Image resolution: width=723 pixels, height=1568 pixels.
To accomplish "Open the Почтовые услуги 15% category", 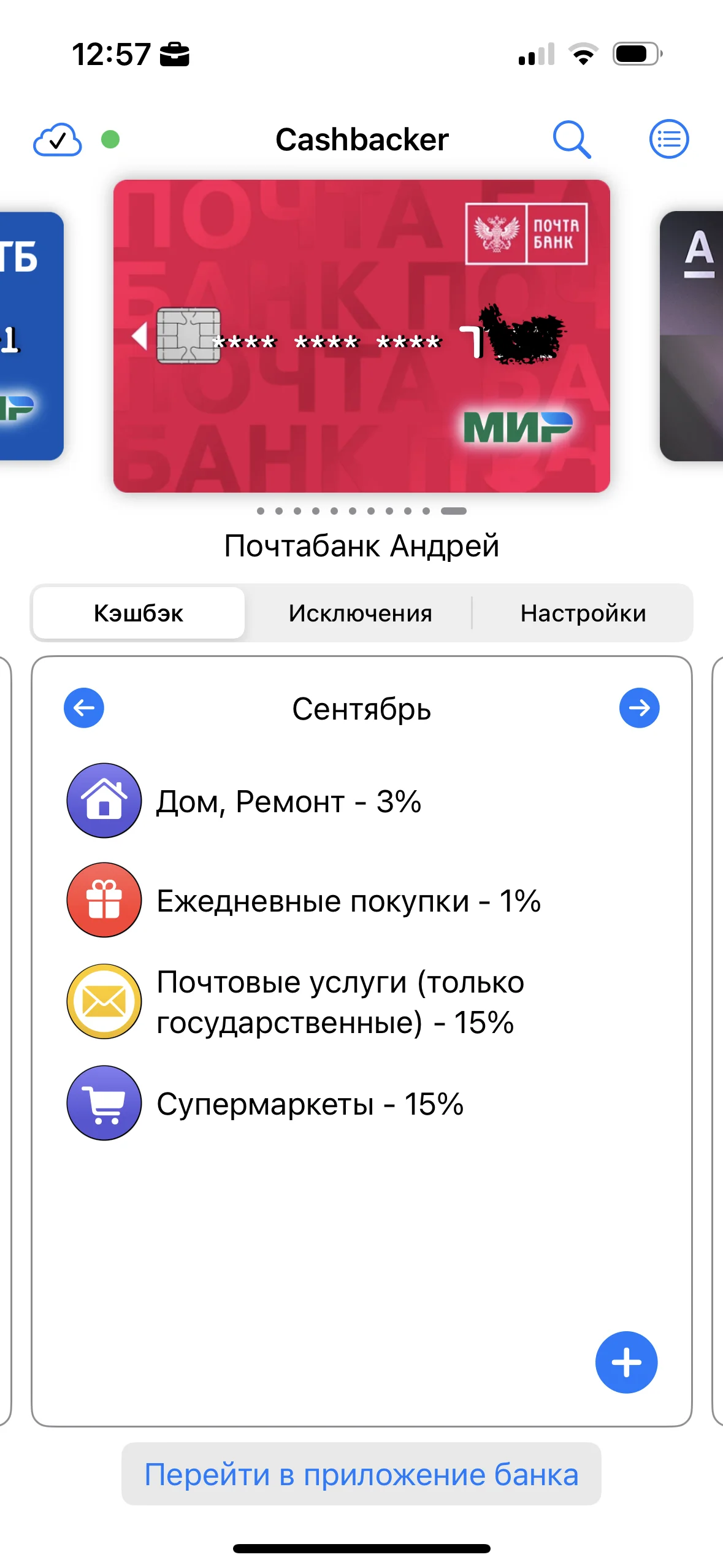I will pyautogui.click(x=340, y=1001).
